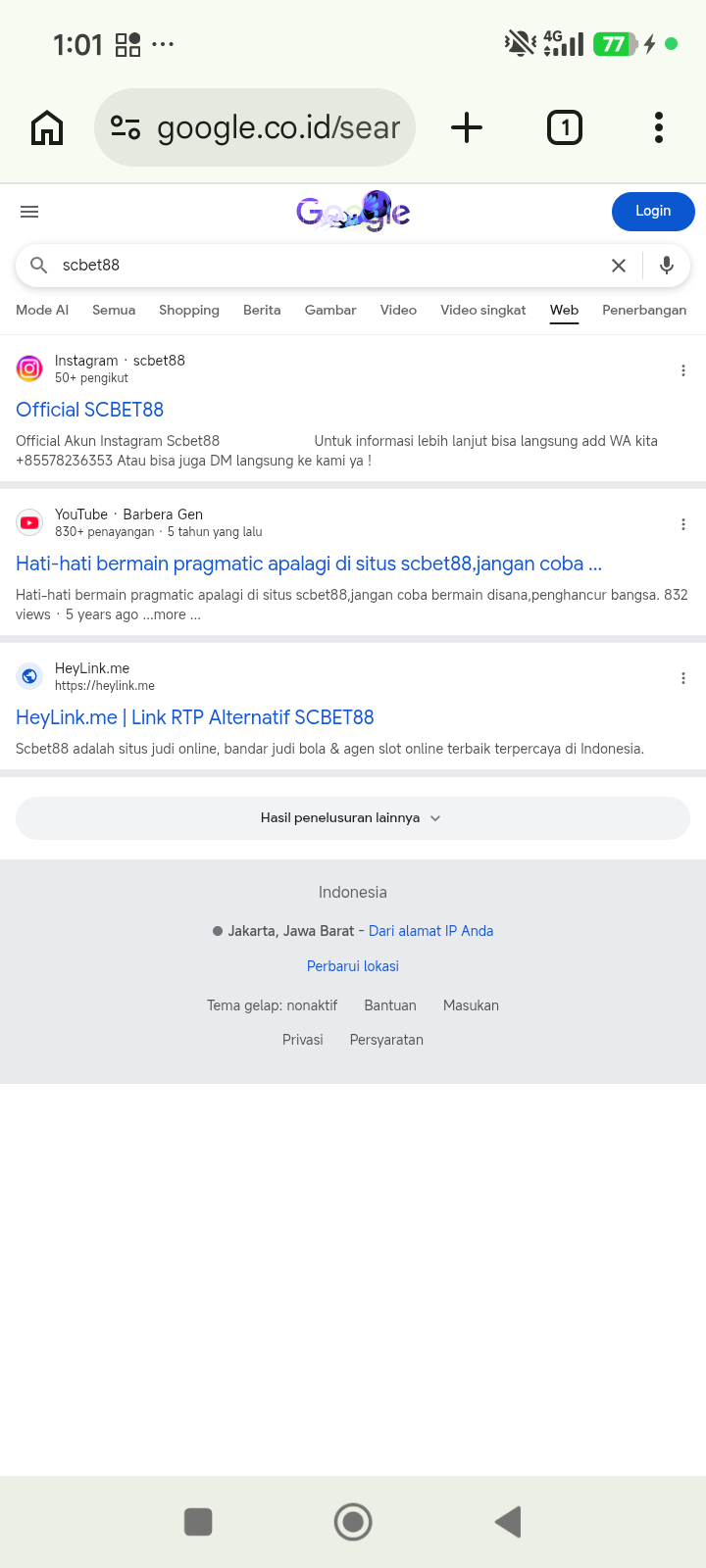
Task: Open the Hati-hati bermain pragmatic YouTube result
Action: coord(309,563)
